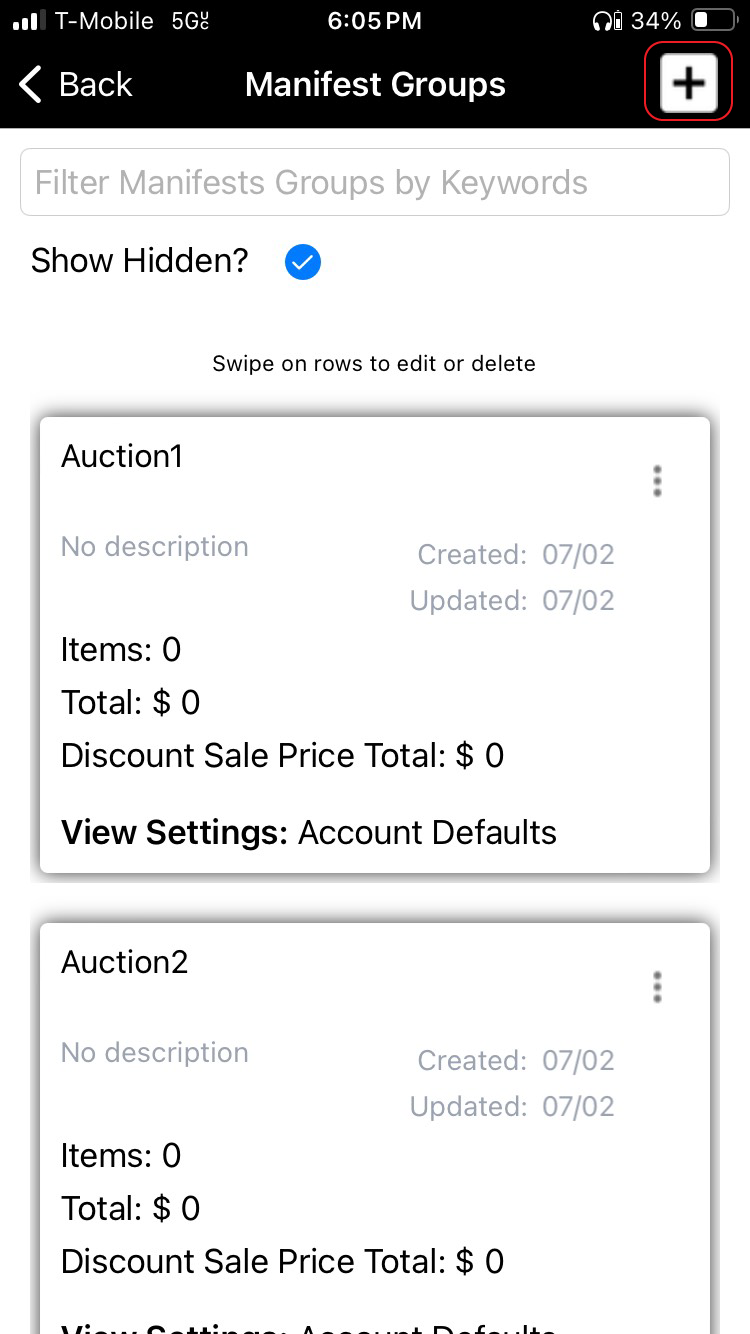Screen dimensions: 750x1334
Task: Add a new manifest group
Action: pos(688,84)
